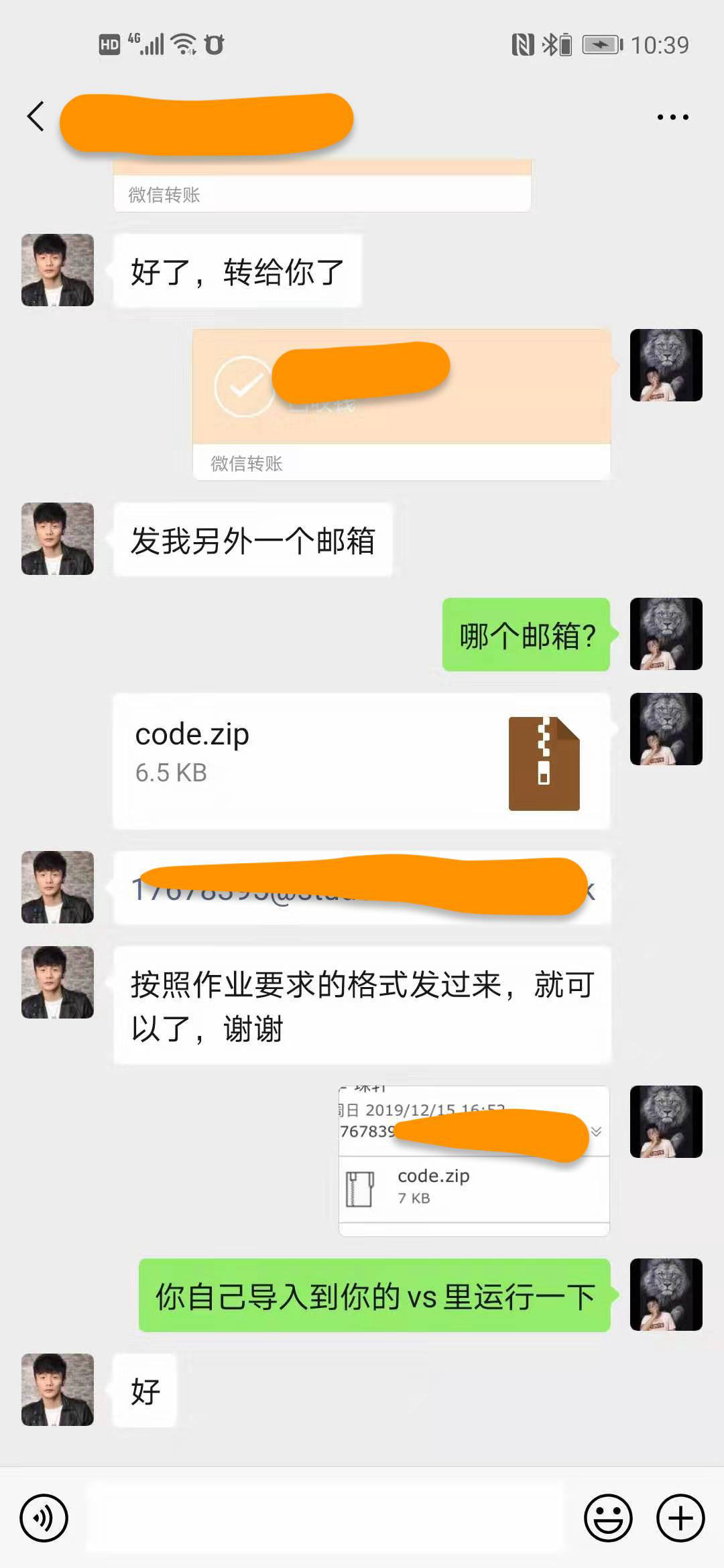Switch to voice message input
This screenshot has height=1568, width=724.
coord(44,1518)
